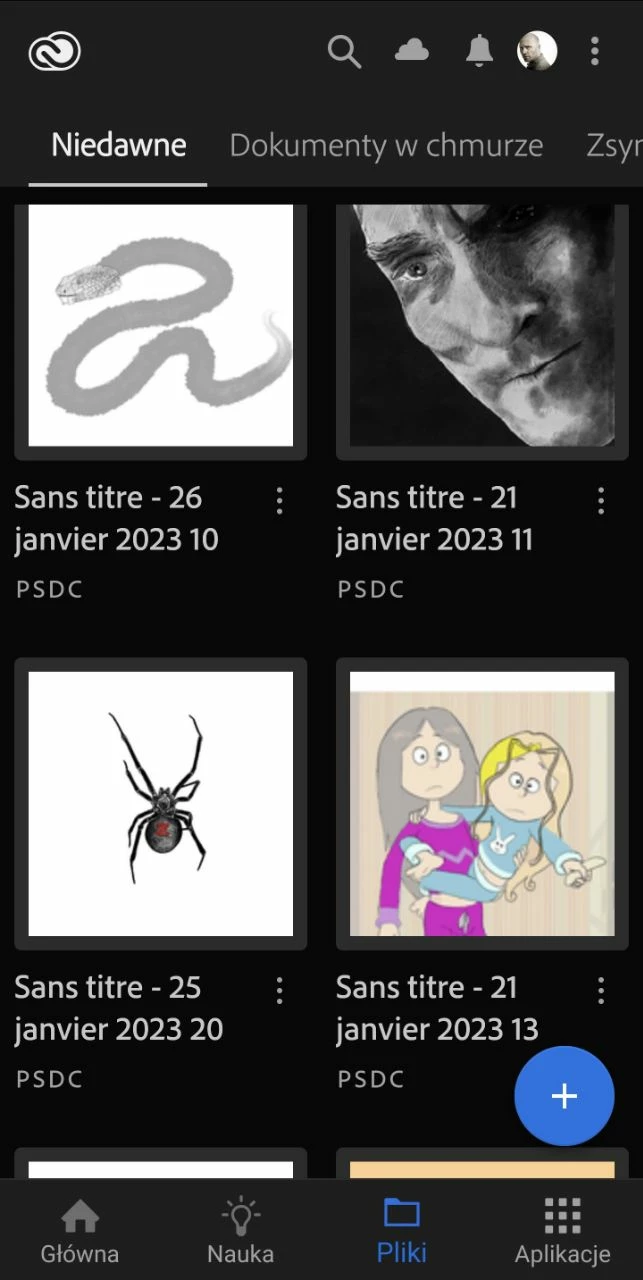Open the cartoon girls drawing file

click(x=482, y=803)
